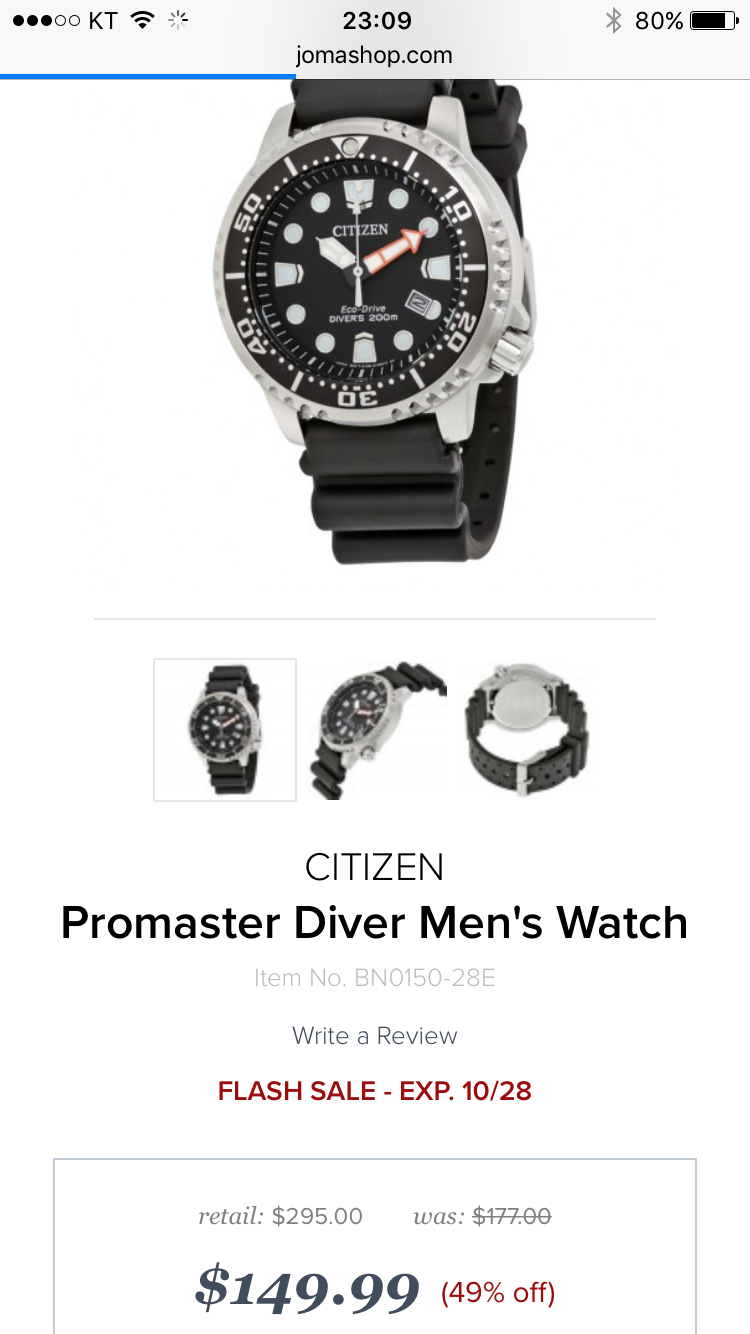Open the Write a Review link

375,1035
